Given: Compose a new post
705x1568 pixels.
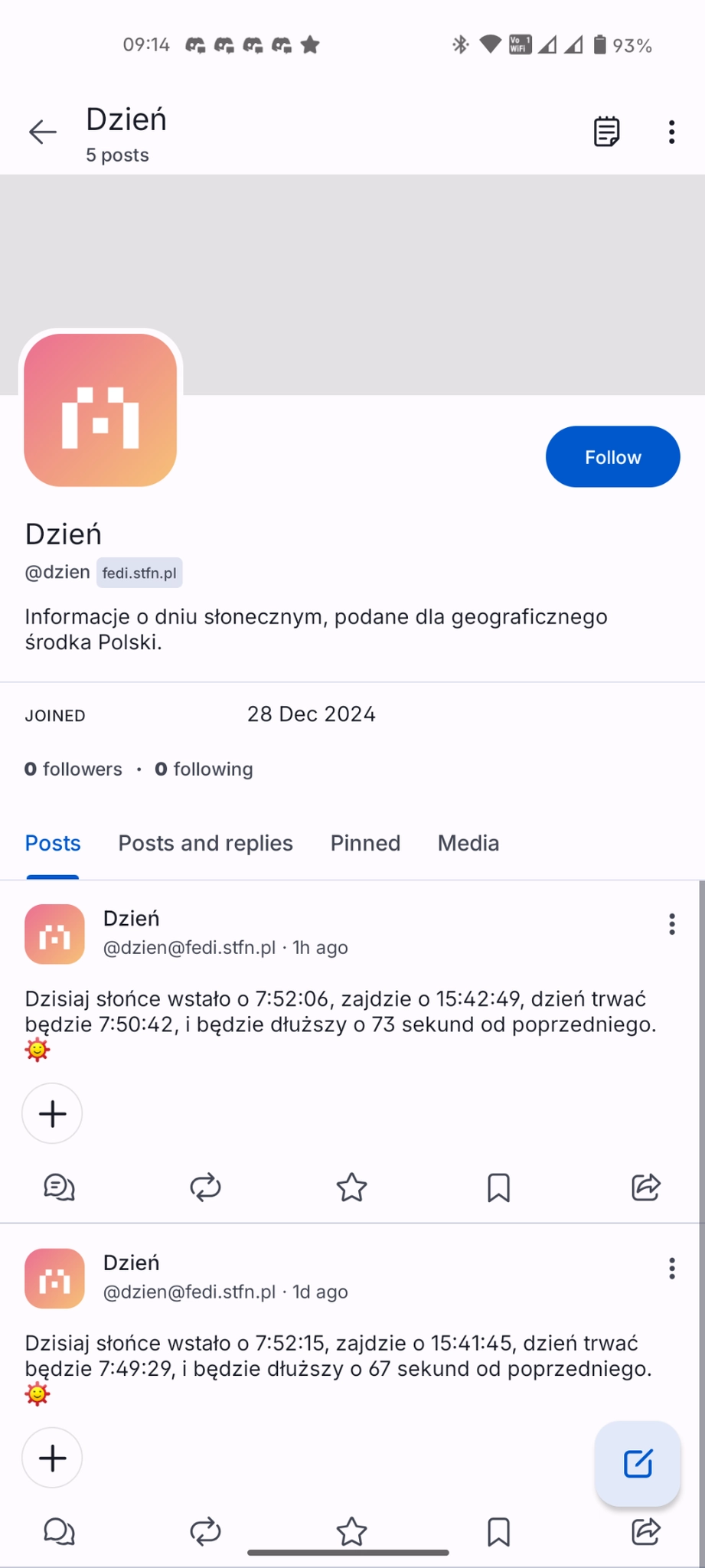Looking at the screenshot, I should [638, 1464].
